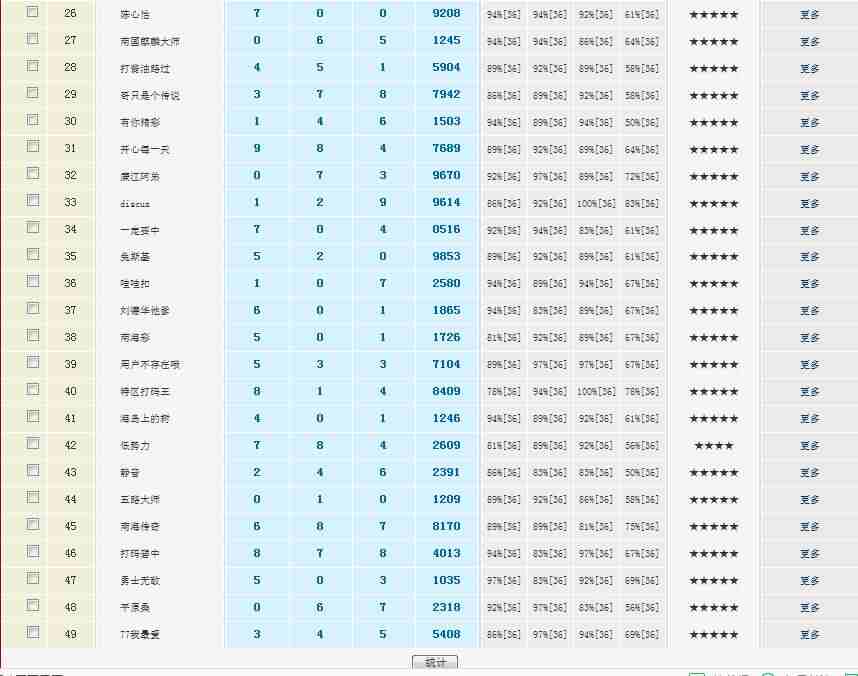This screenshot has height=676, width=858.
Task: Tick the checkbox beside row 37
Action: (x=33, y=309)
